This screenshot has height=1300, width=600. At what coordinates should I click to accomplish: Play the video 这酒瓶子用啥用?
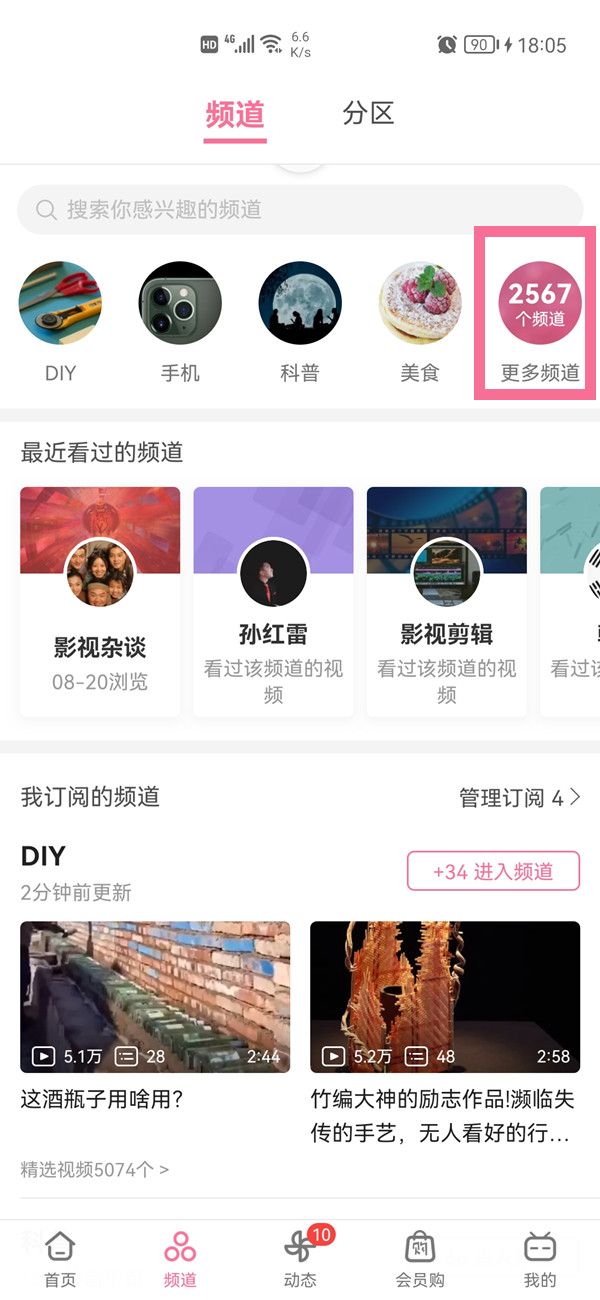point(155,997)
